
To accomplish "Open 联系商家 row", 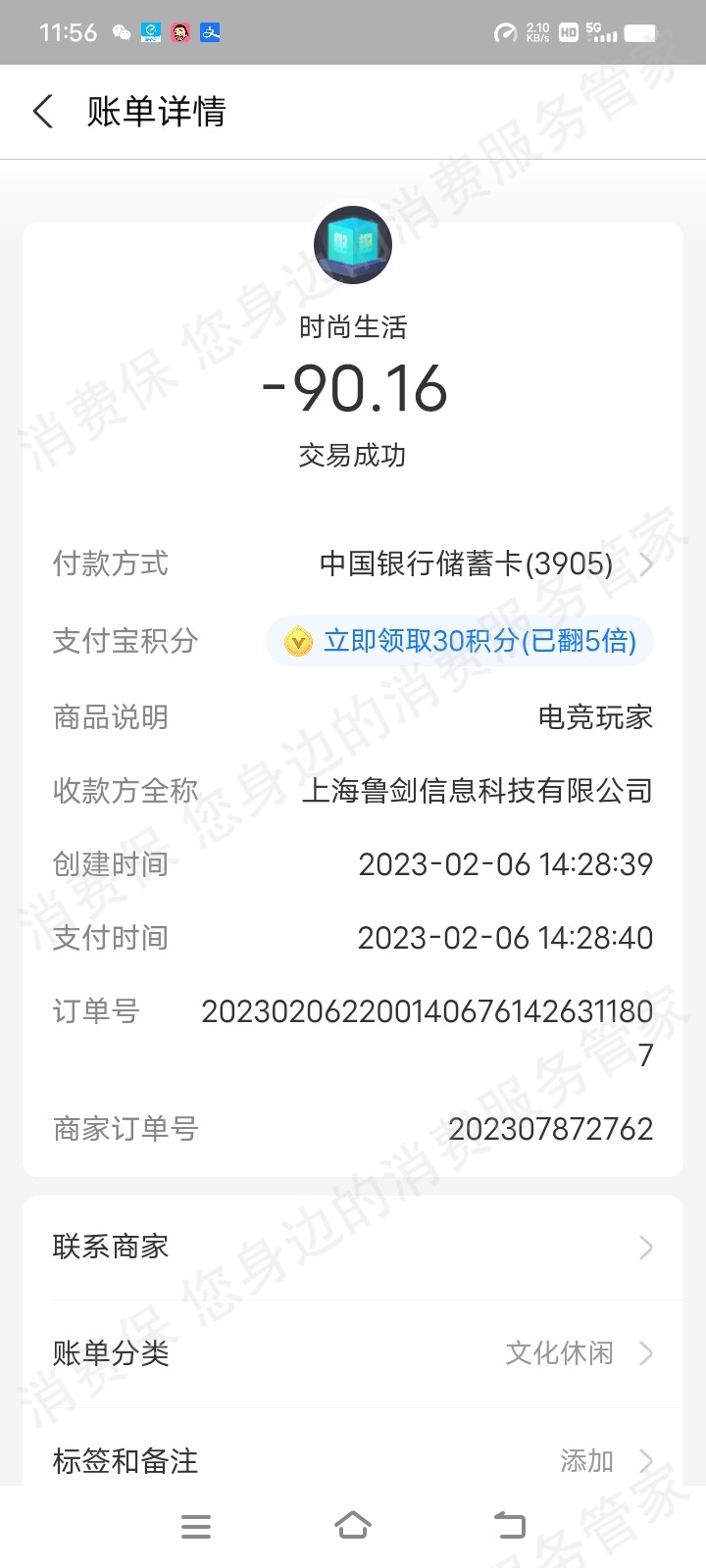I will [x=353, y=1247].
